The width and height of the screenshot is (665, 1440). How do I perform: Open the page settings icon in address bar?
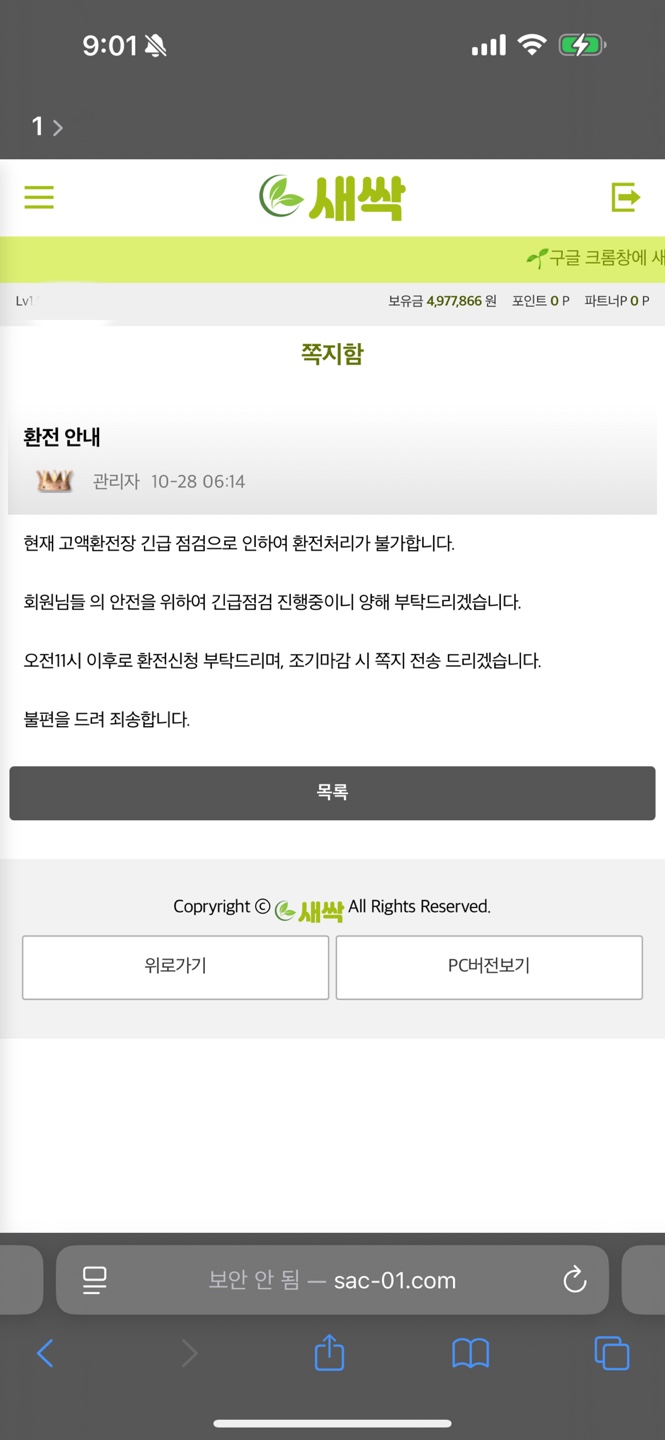coord(95,1280)
